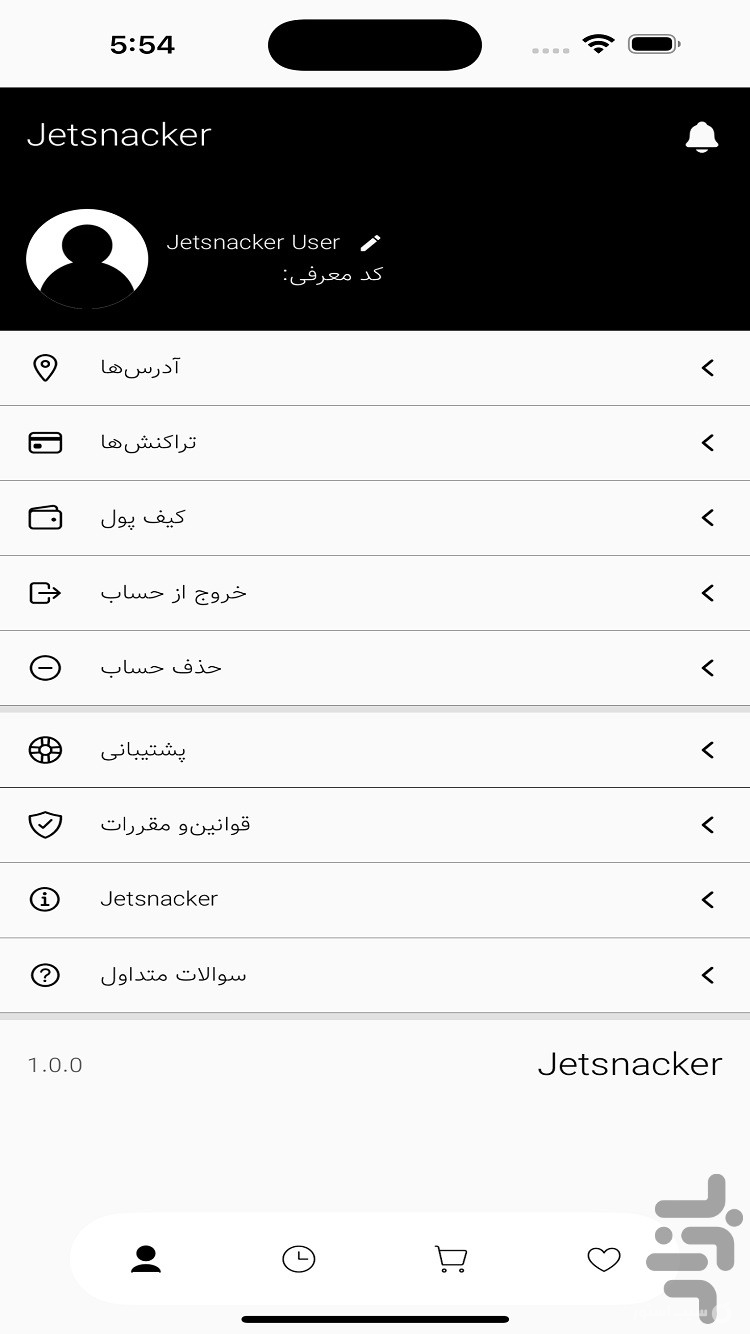The width and height of the screenshot is (750, 1334).
Task: Click the location pin icon next to آدرس‌ها
Action: coord(45,368)
